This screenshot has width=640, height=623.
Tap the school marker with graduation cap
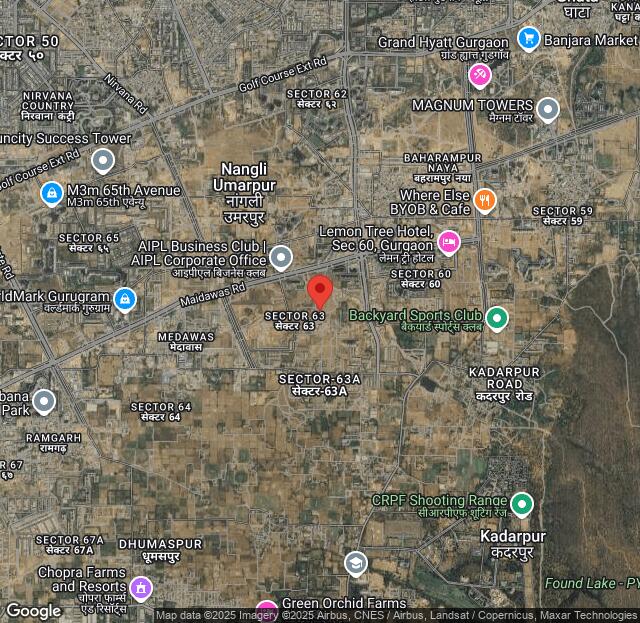tap(356, 564)
